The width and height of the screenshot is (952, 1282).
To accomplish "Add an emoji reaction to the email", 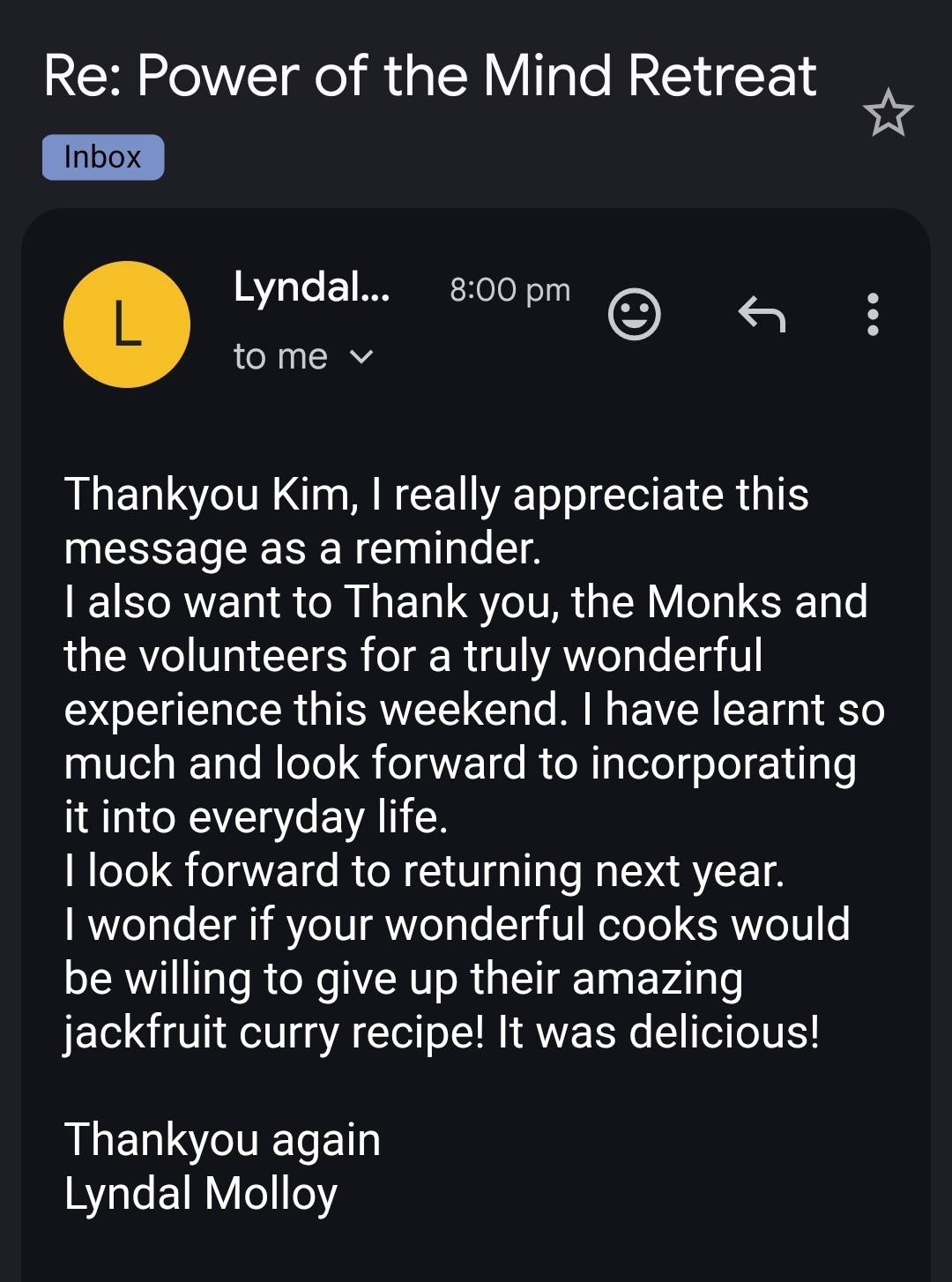I will pyautogui.click(x=634, y=314).
